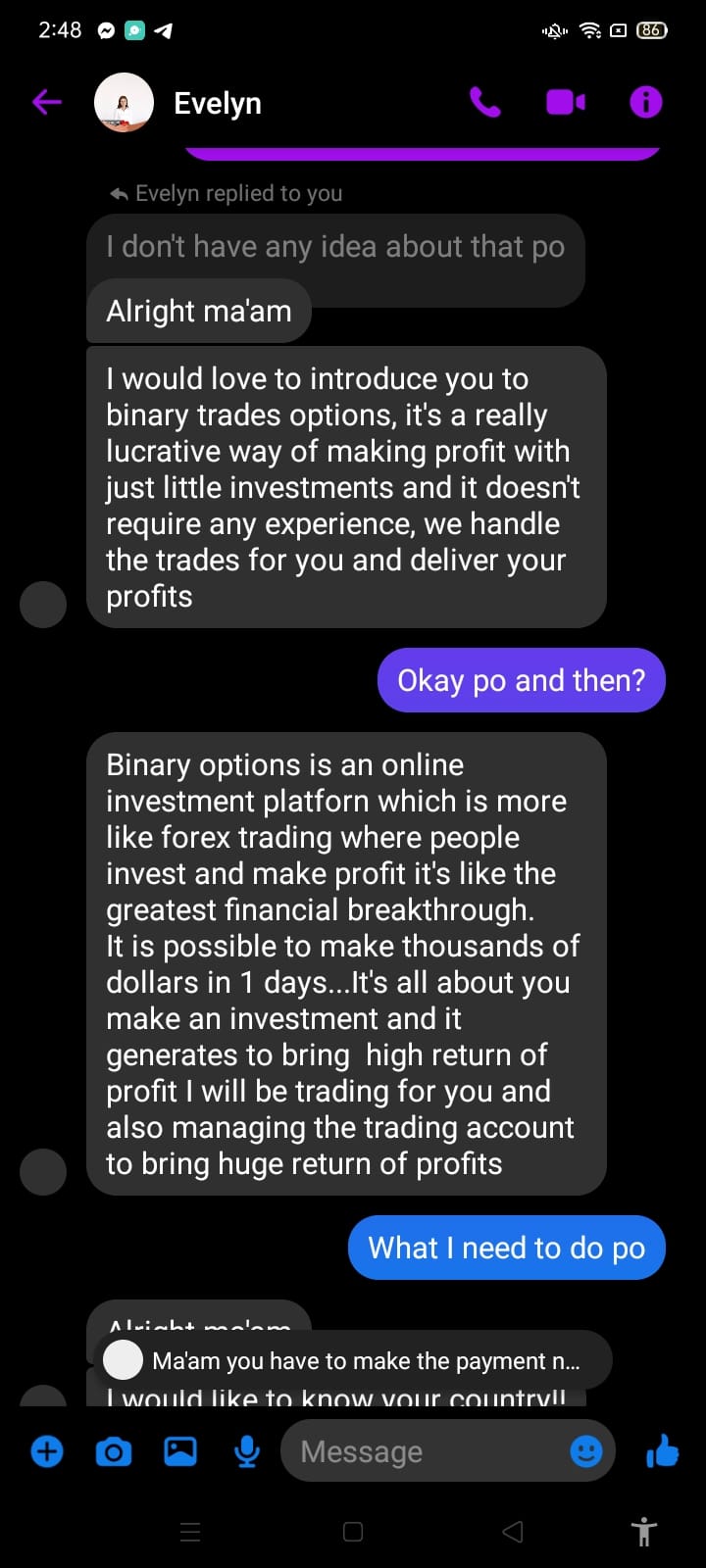Tap the system back navigation button
The width and height of the screenshot is (706, 1568).
[512, 1532]
